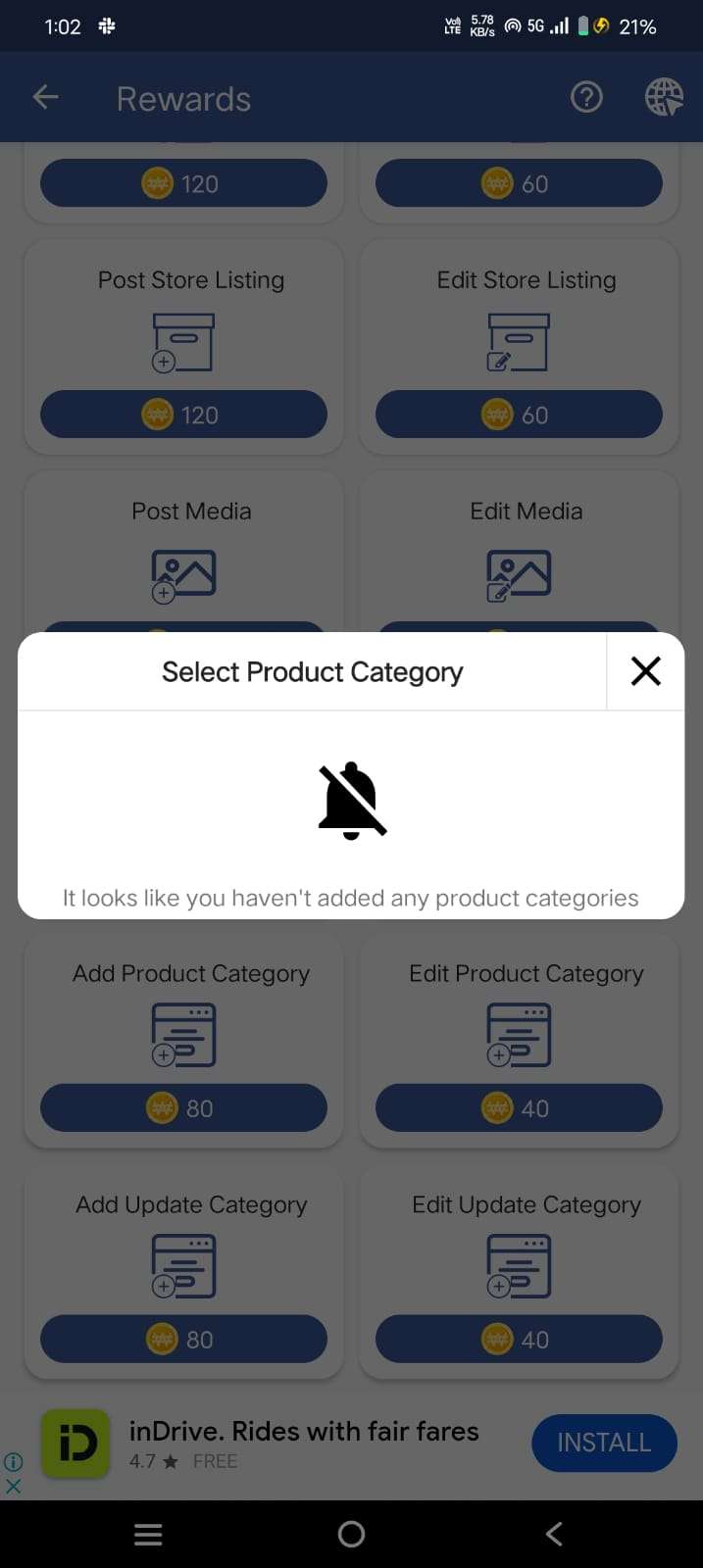Open the help question mark icon
The image size is (703, 1568).
(586, 97)
